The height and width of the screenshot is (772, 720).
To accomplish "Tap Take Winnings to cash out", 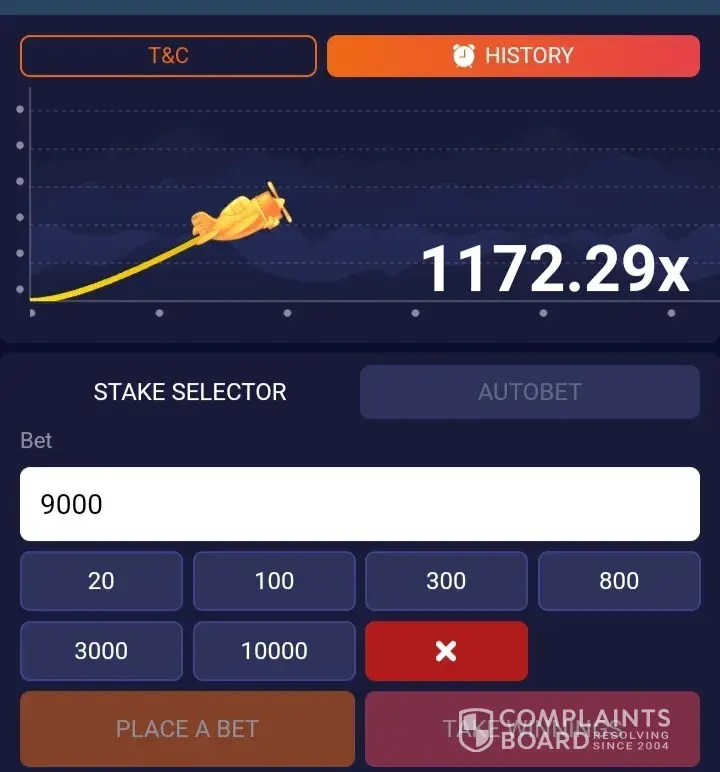I will pos(532,729).
